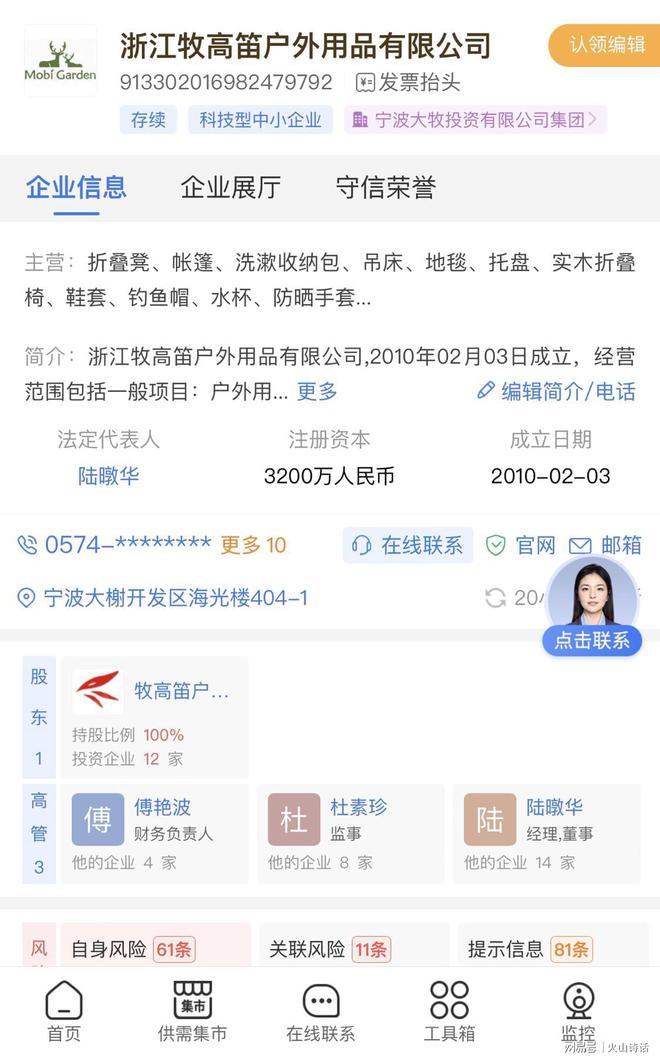Viewport: 660px width, 1059px height.
Task: Expand the company intro with 更多
Action: click(317, 391)
